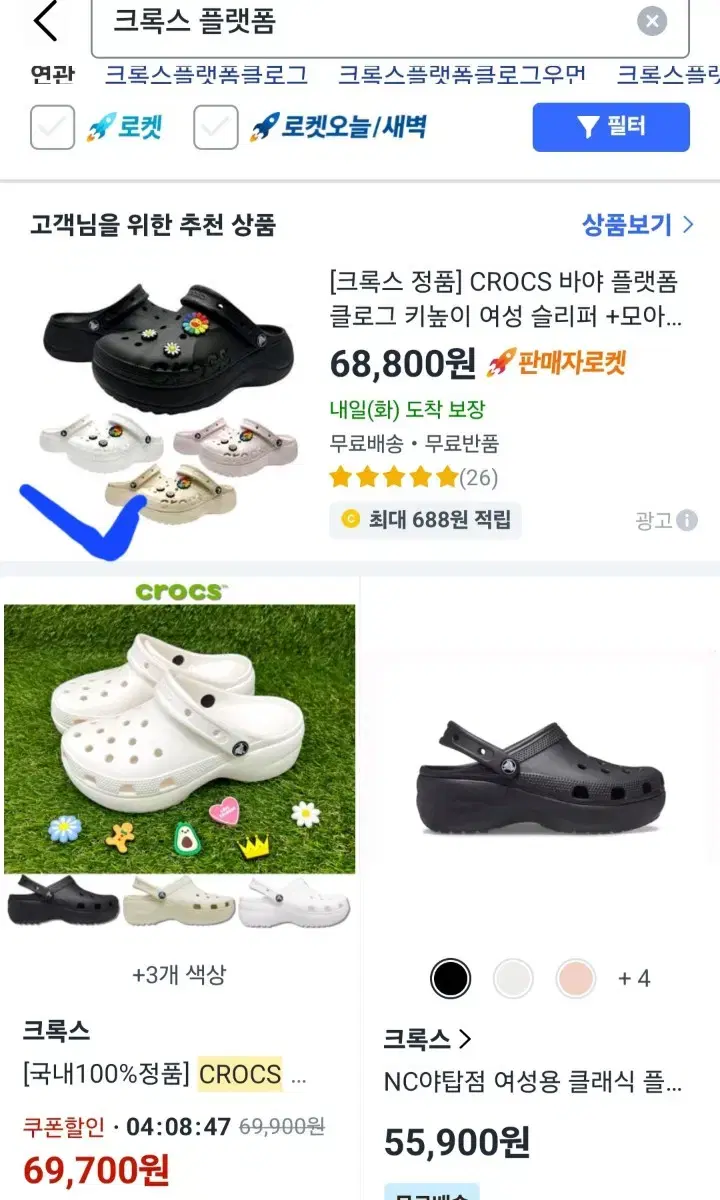Open the 최대 688원 적립 reward details
720x1200 pixels.
tap(425, 520)
